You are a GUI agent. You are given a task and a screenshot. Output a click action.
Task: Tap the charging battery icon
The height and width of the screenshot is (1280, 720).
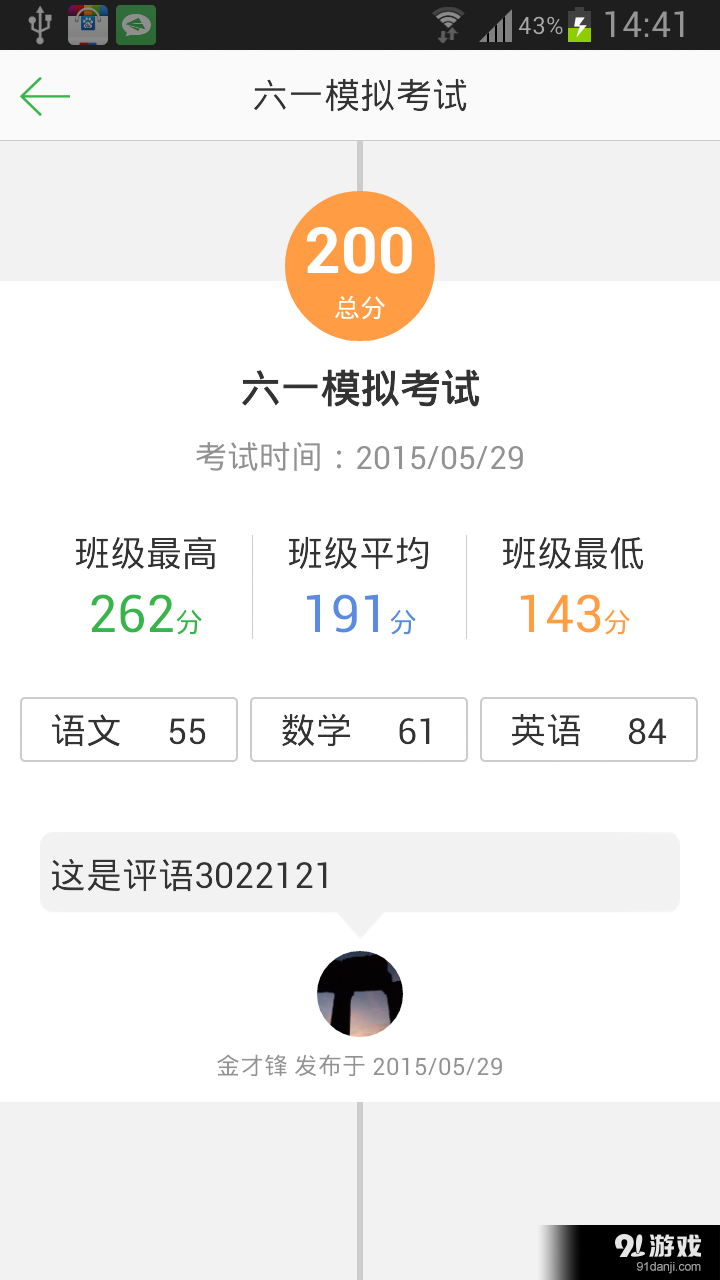tap(580, 24)
